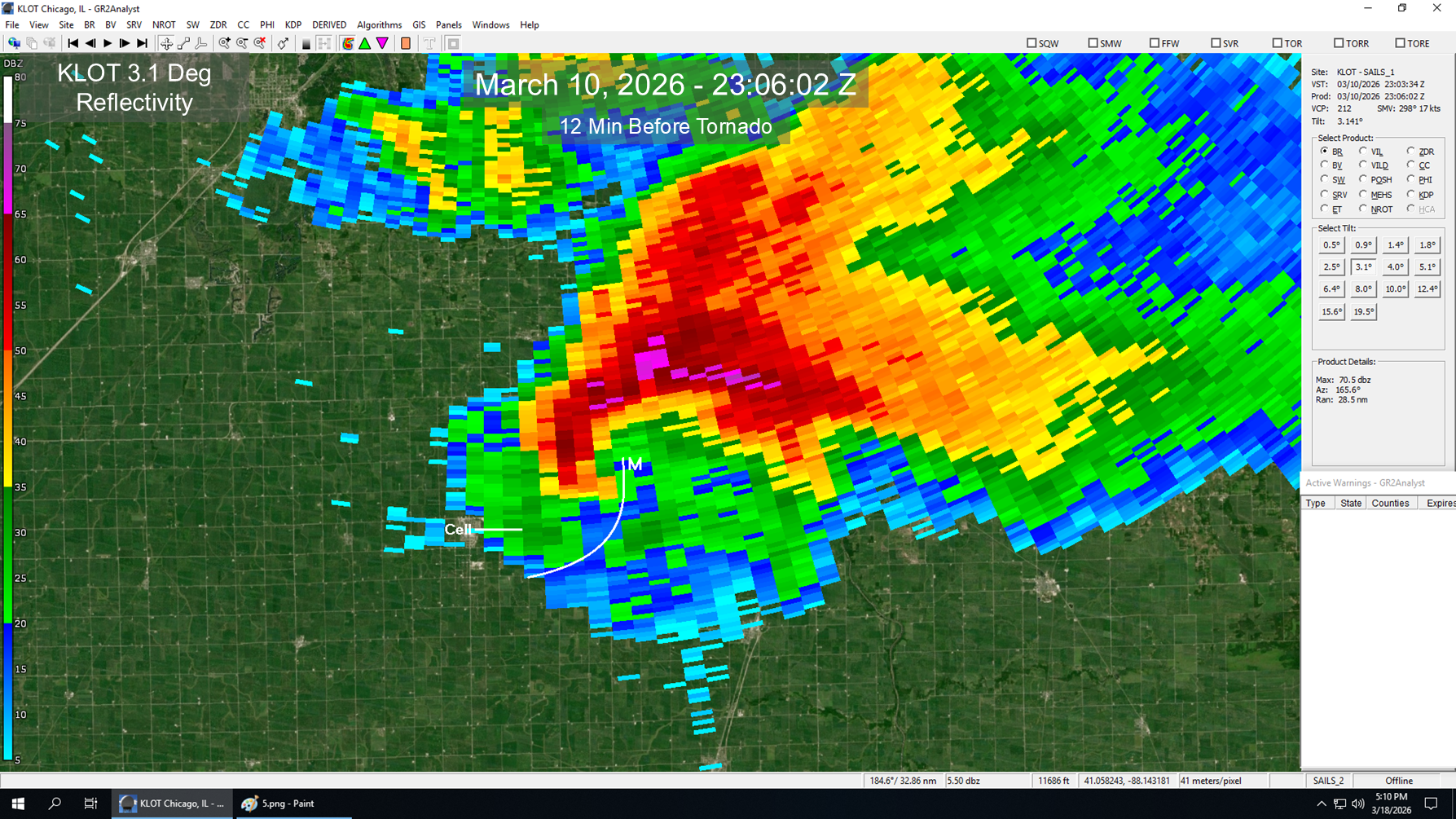Screen dimensions: 1456x819
Task: Toggle the FFW warning checkbox
Action: coord(1154,43)
